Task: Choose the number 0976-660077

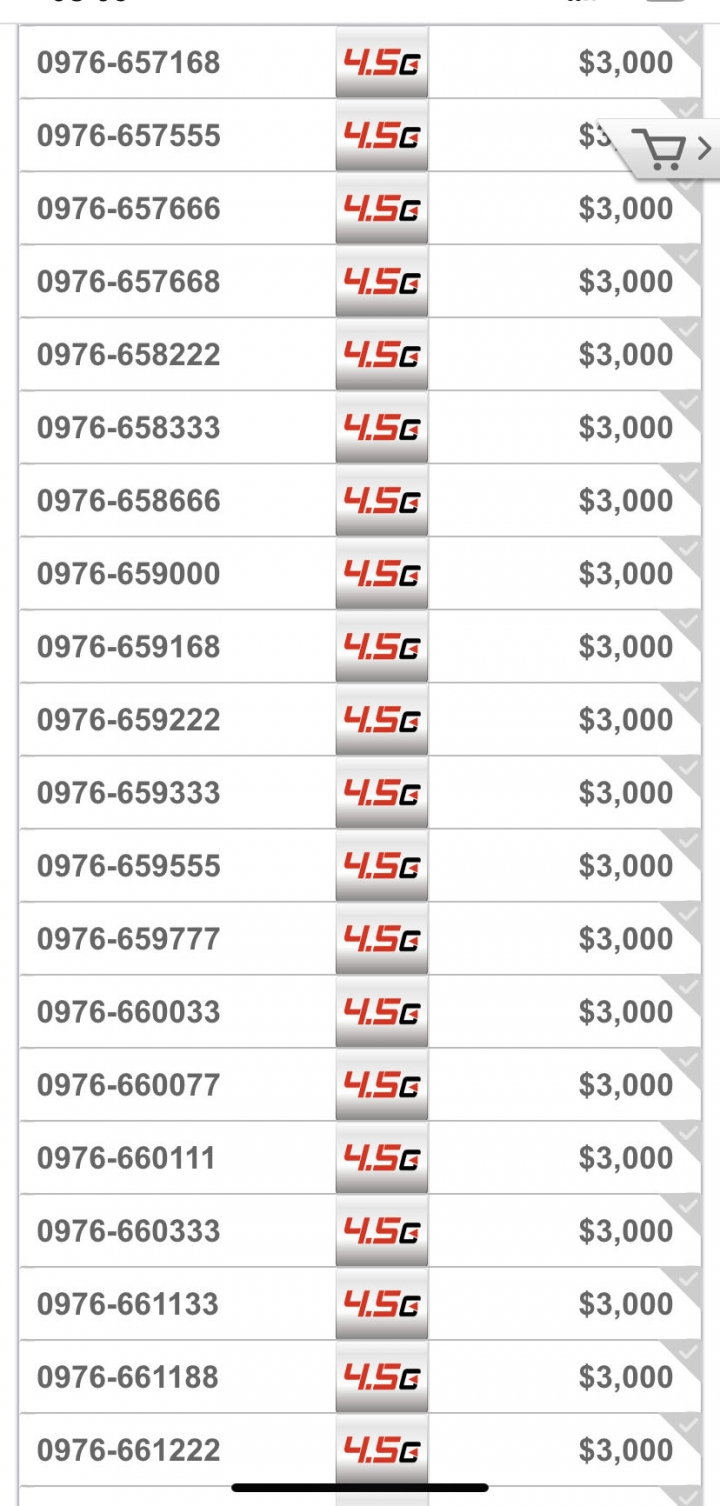Action: point(360,1084)
